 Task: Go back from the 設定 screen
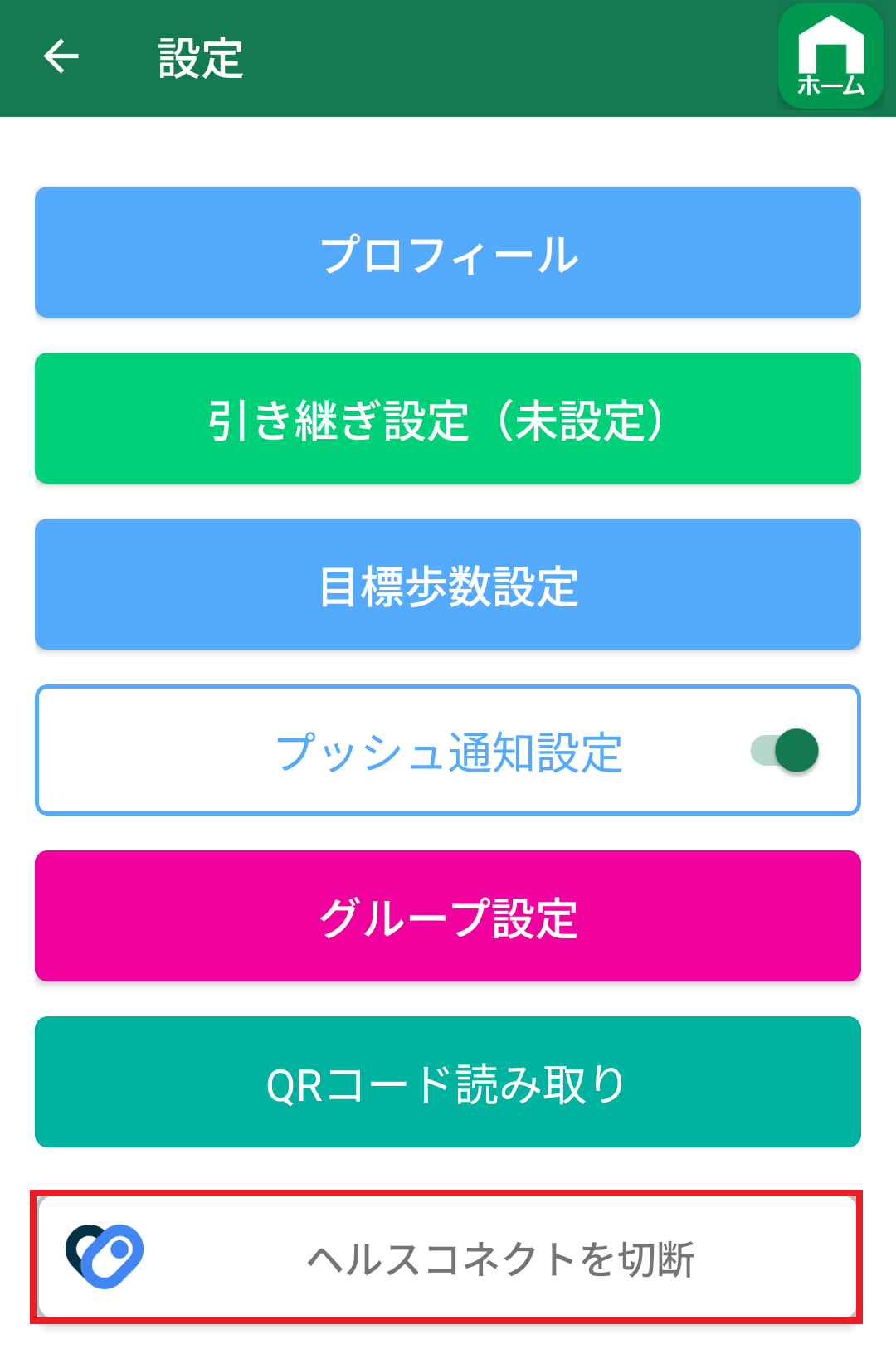(x=61, y=57)
